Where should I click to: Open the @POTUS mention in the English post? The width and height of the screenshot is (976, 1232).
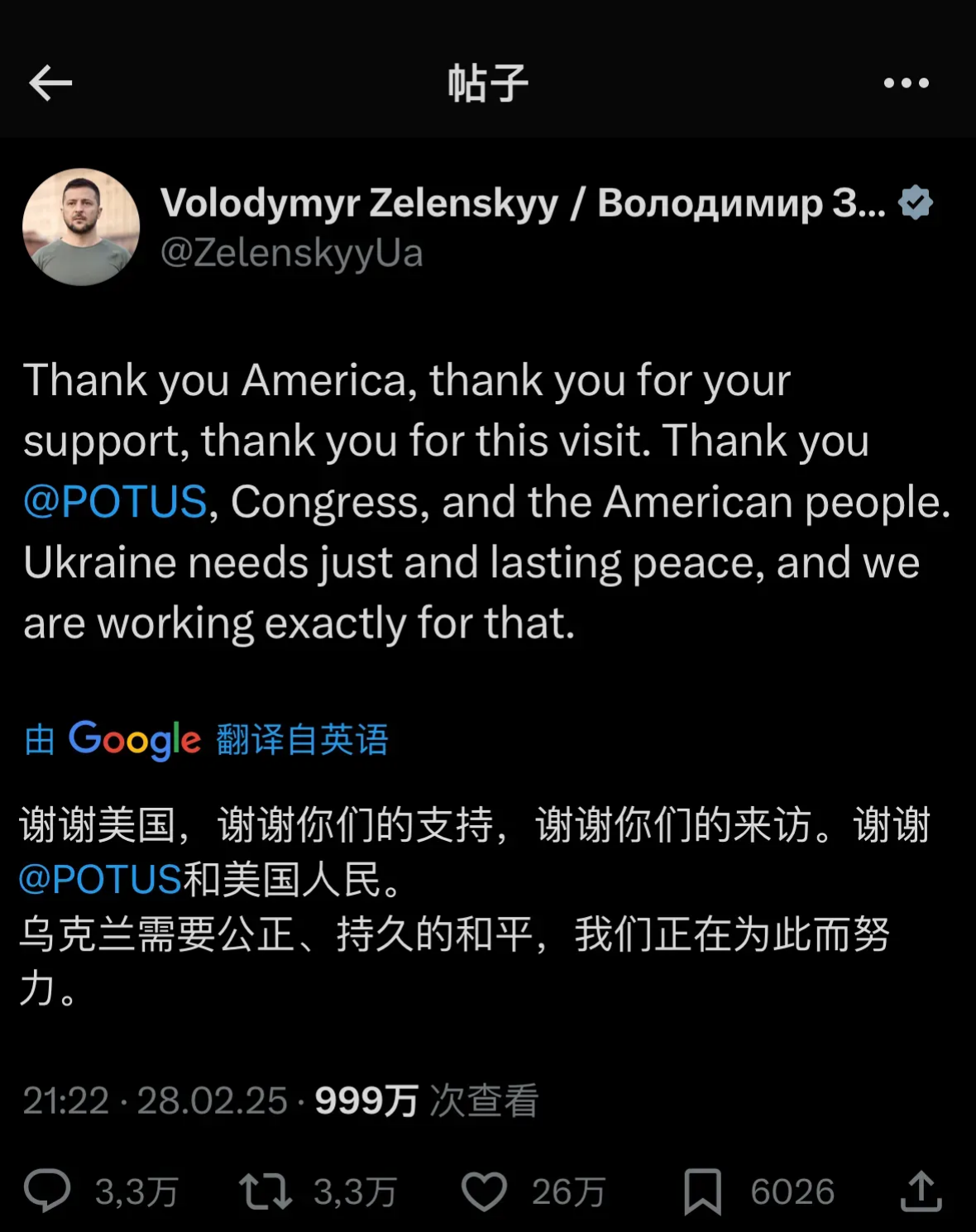click(115, 502)
